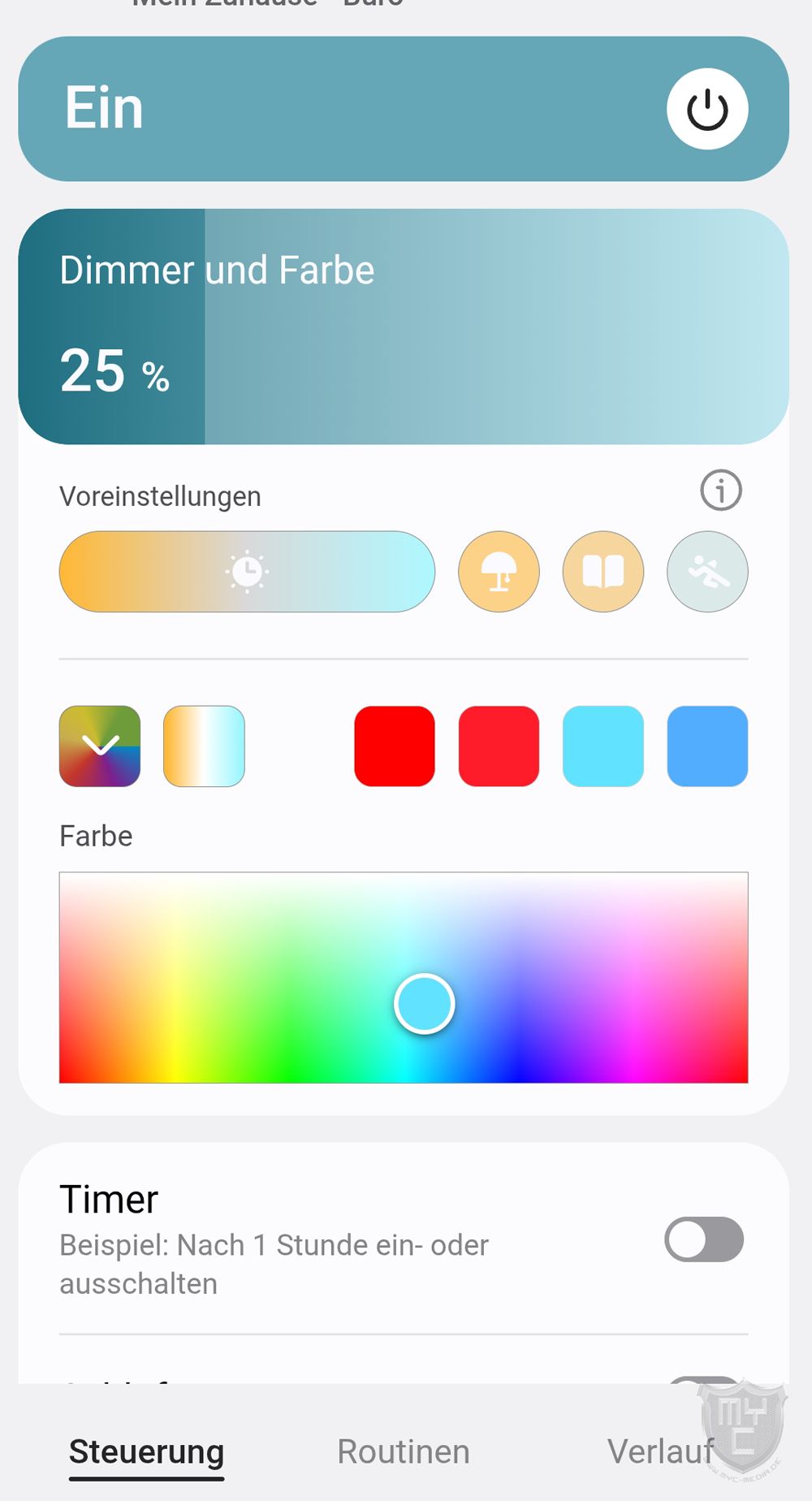
Task: Open the Voreinstellungen info icon
Action: point(720,491)
